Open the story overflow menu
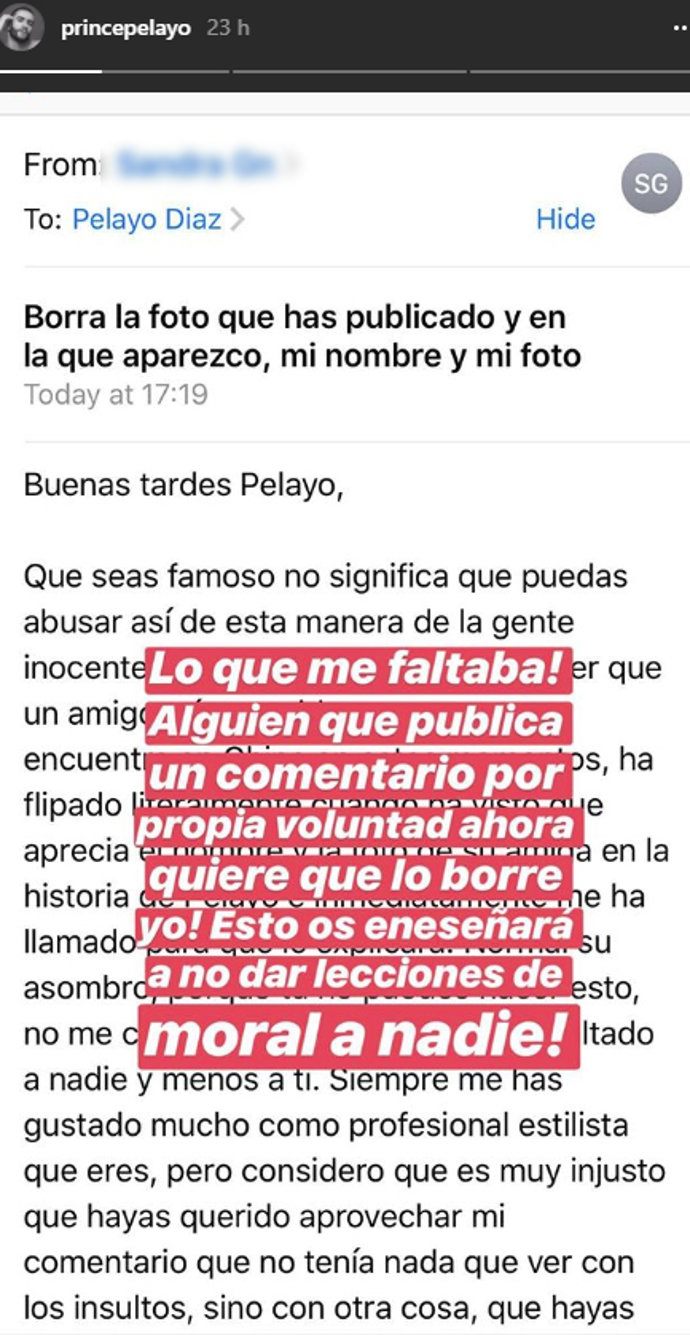This screenshot has height=1335, width=690. 681,29
